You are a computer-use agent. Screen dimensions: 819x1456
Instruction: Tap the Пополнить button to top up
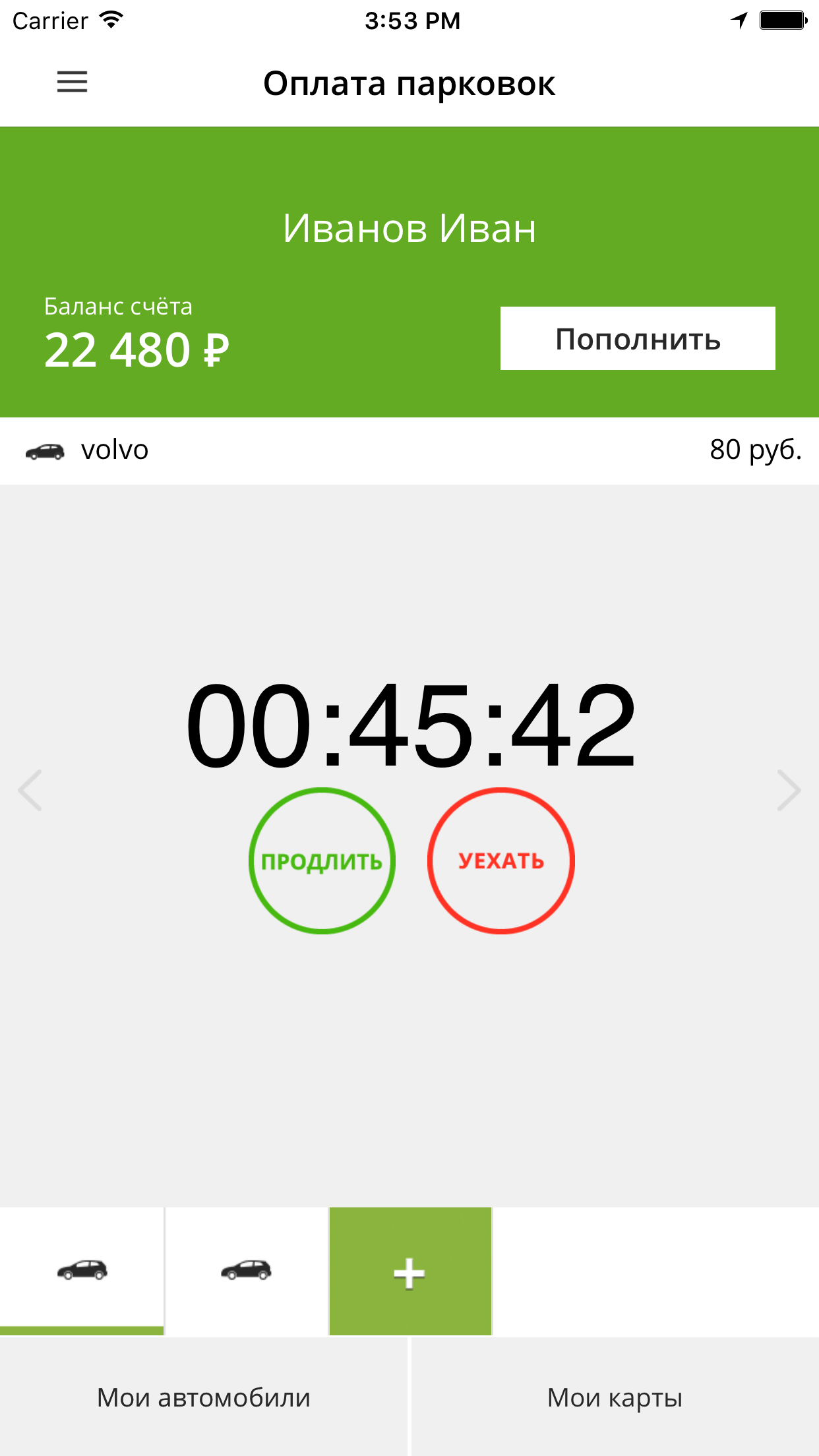point(637,338)
